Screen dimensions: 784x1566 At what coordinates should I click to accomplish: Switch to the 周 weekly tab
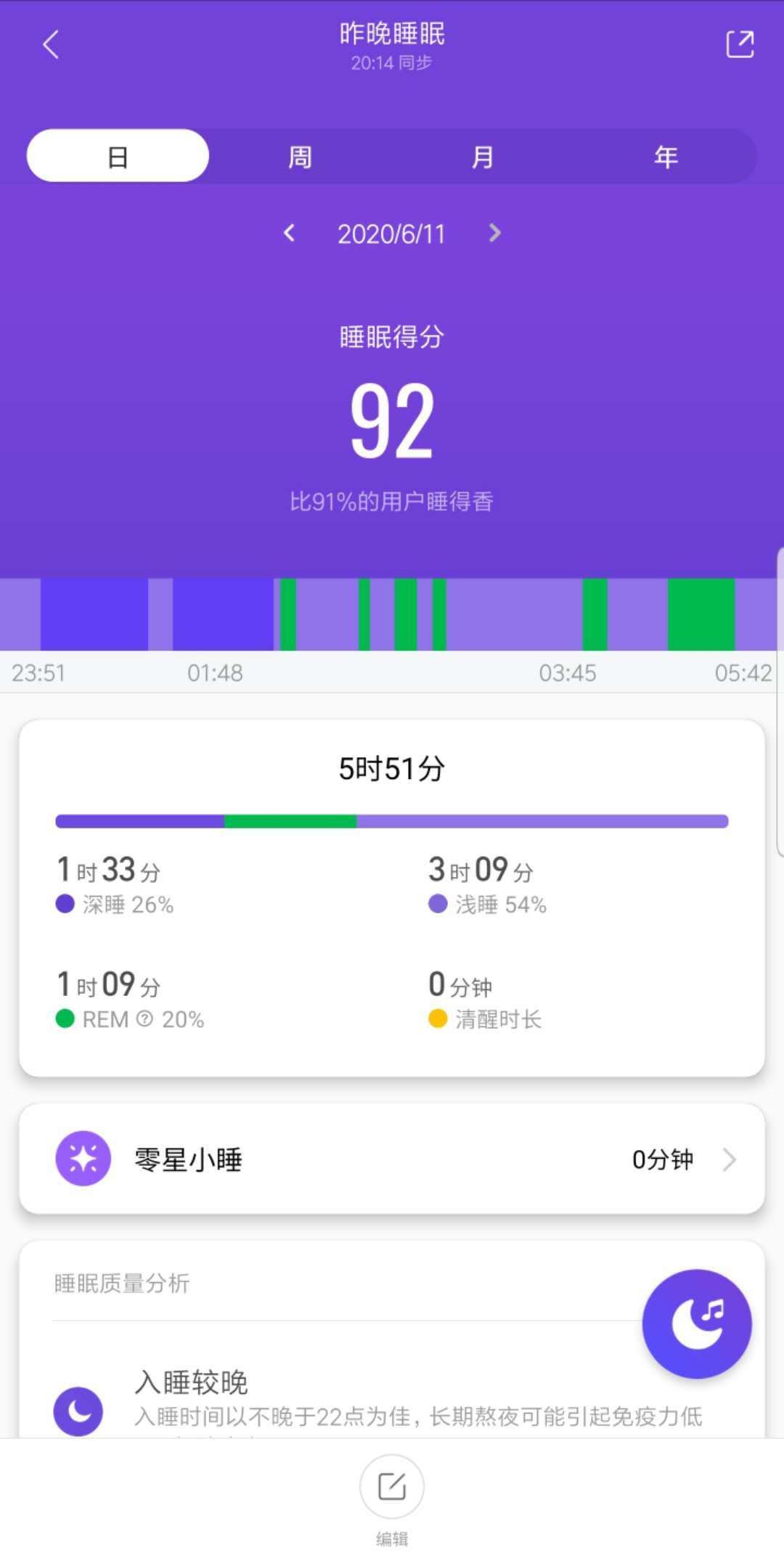click(300, 155)
